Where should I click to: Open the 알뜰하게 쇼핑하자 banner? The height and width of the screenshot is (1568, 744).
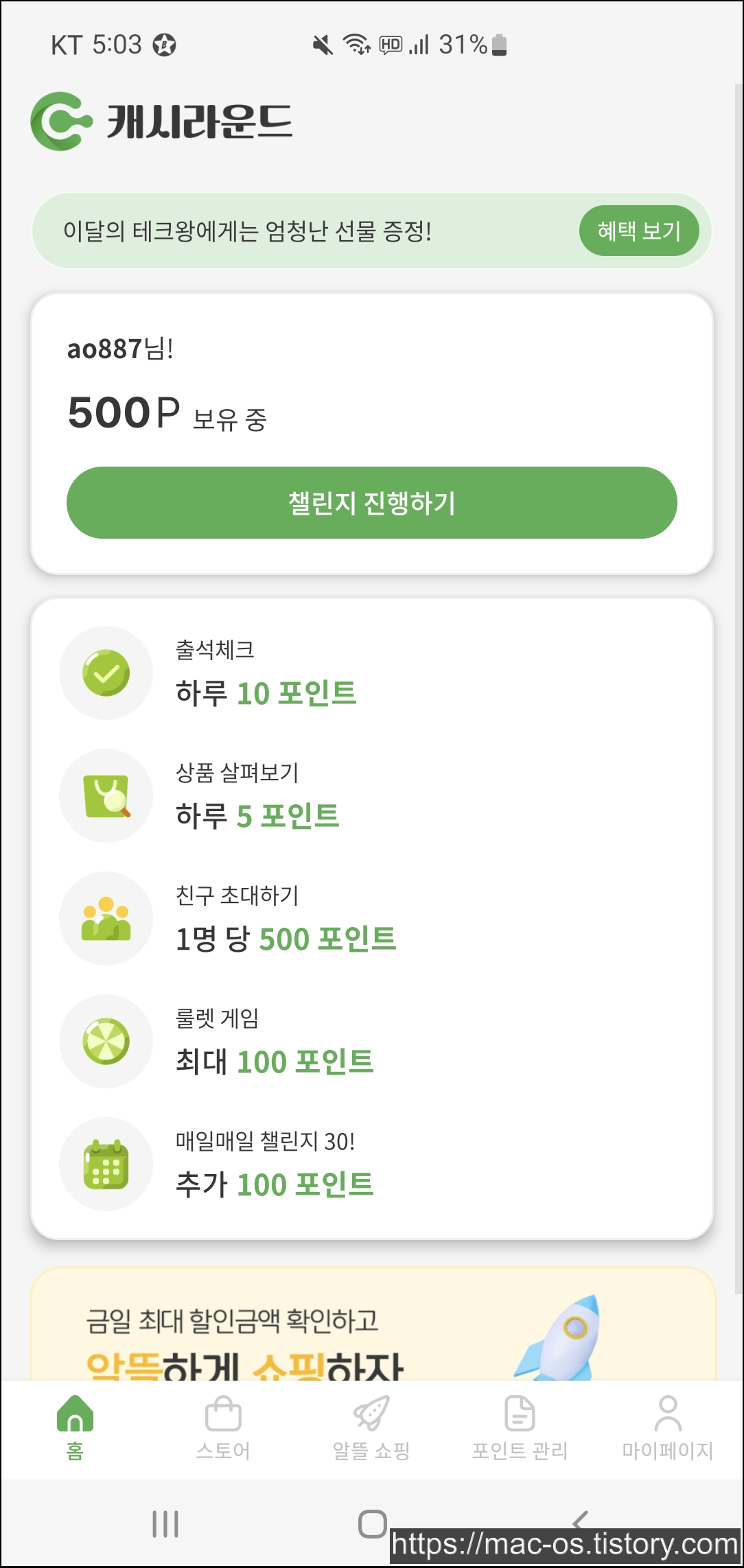tap(373, 1324)
